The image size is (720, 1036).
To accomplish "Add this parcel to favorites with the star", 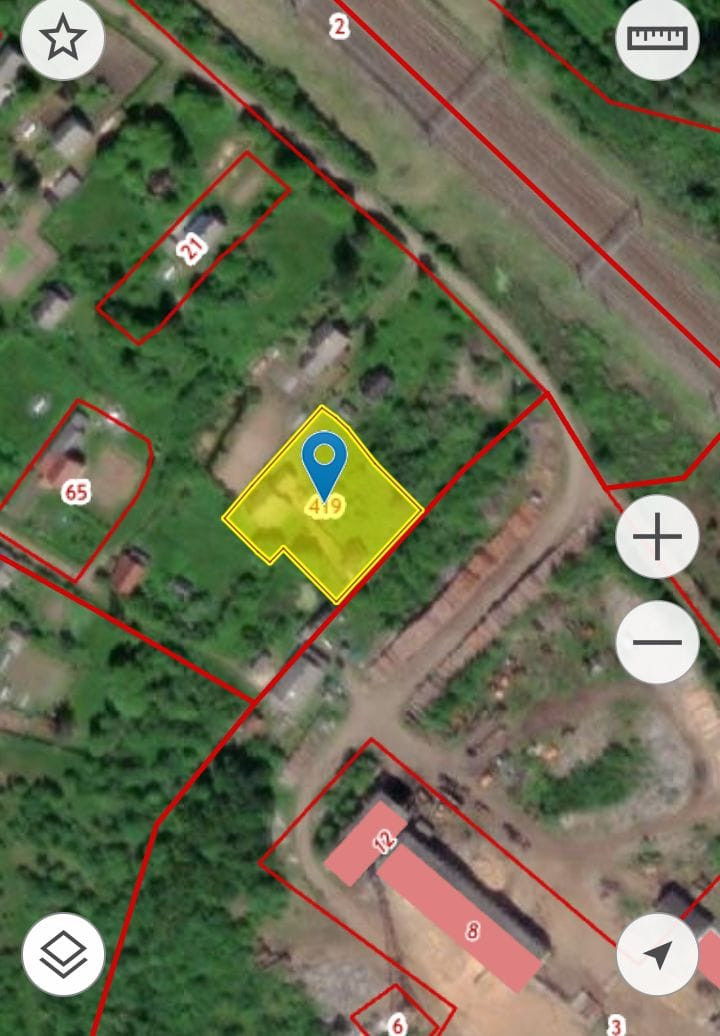I will [62, 38].
